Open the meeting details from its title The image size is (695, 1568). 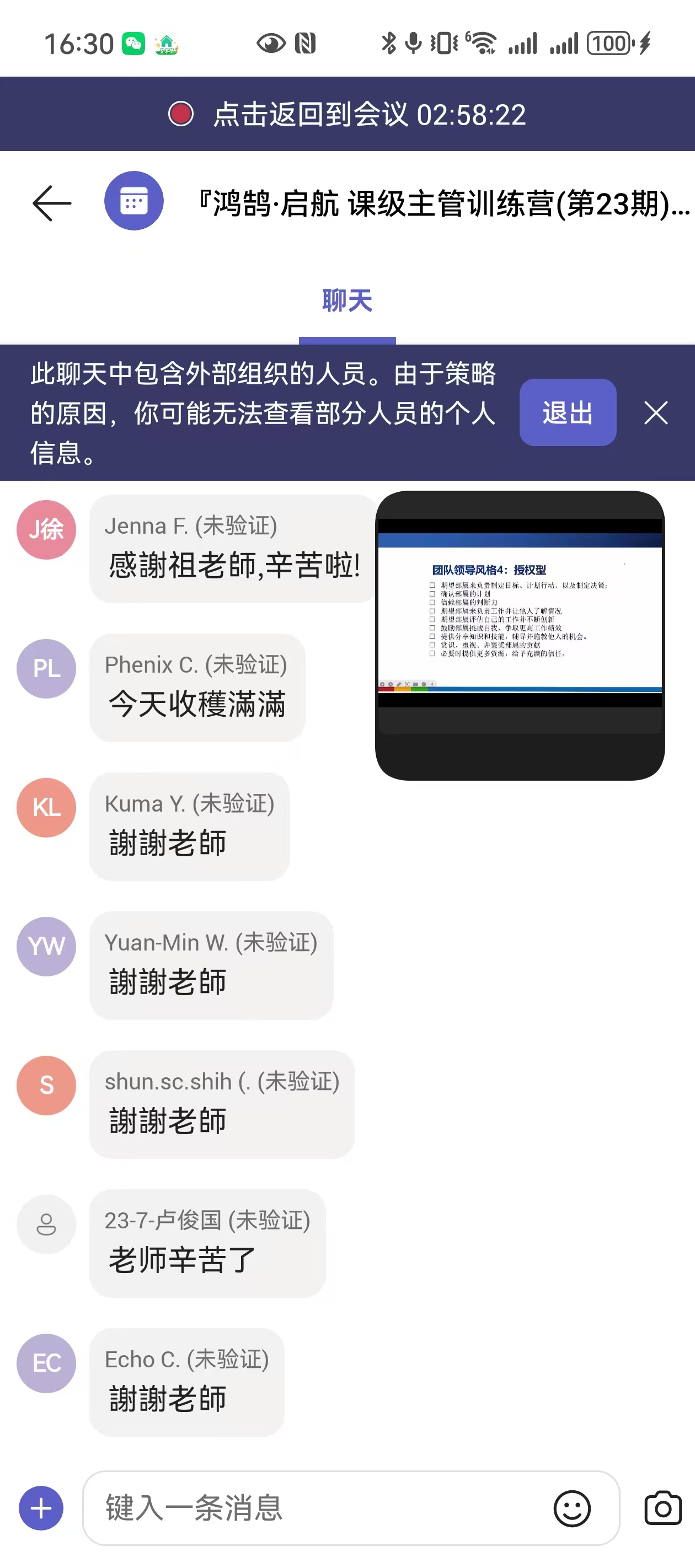445,203
